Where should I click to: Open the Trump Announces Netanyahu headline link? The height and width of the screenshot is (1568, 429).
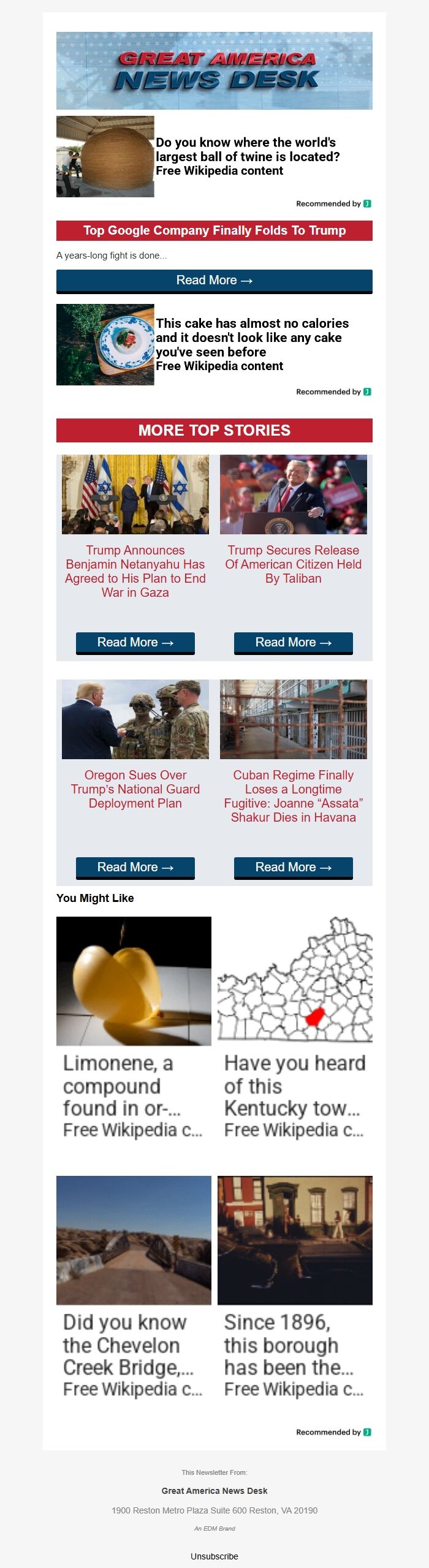[135, 571]
